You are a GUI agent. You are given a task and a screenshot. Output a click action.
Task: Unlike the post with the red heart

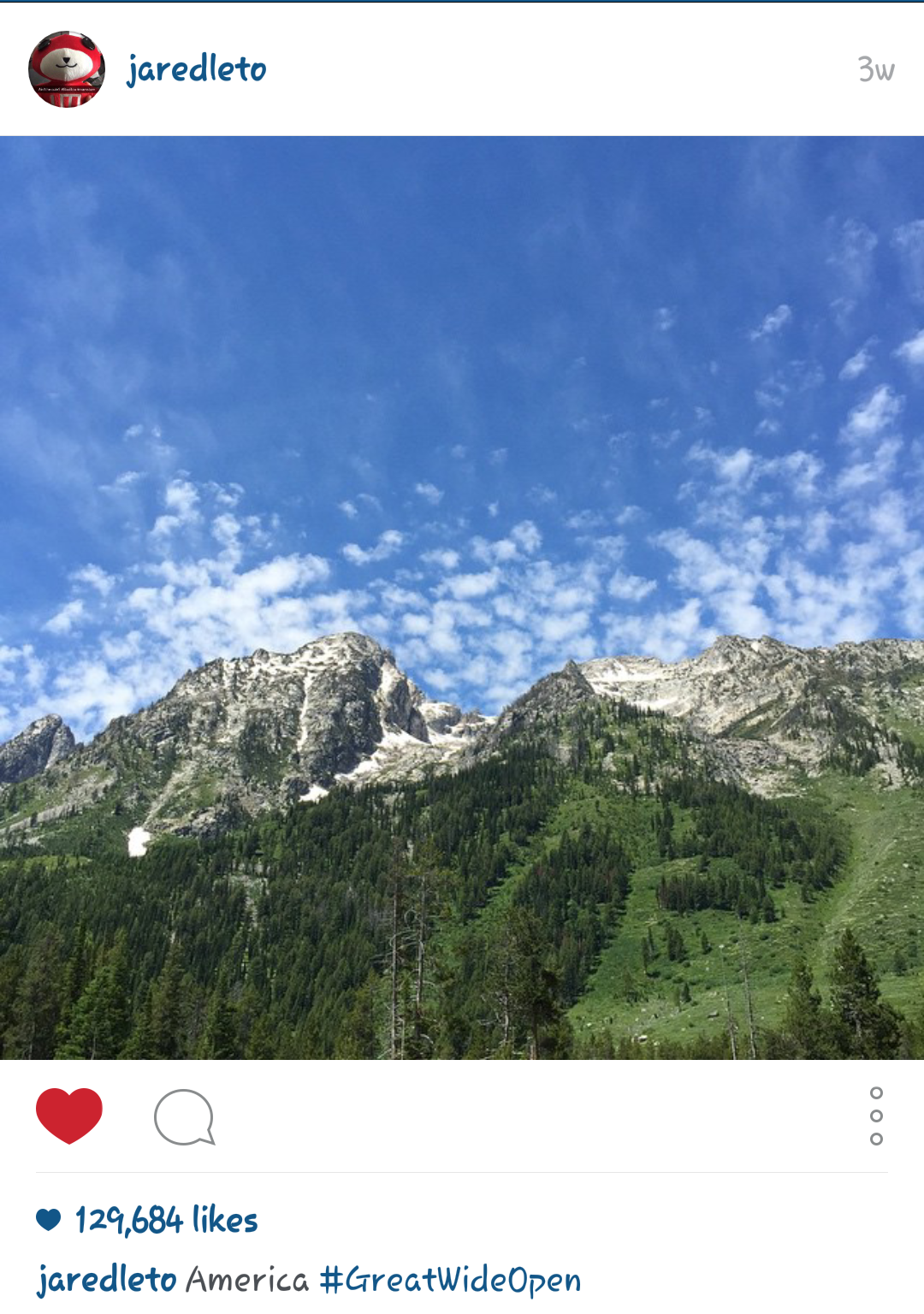(x=69, y=1116)
